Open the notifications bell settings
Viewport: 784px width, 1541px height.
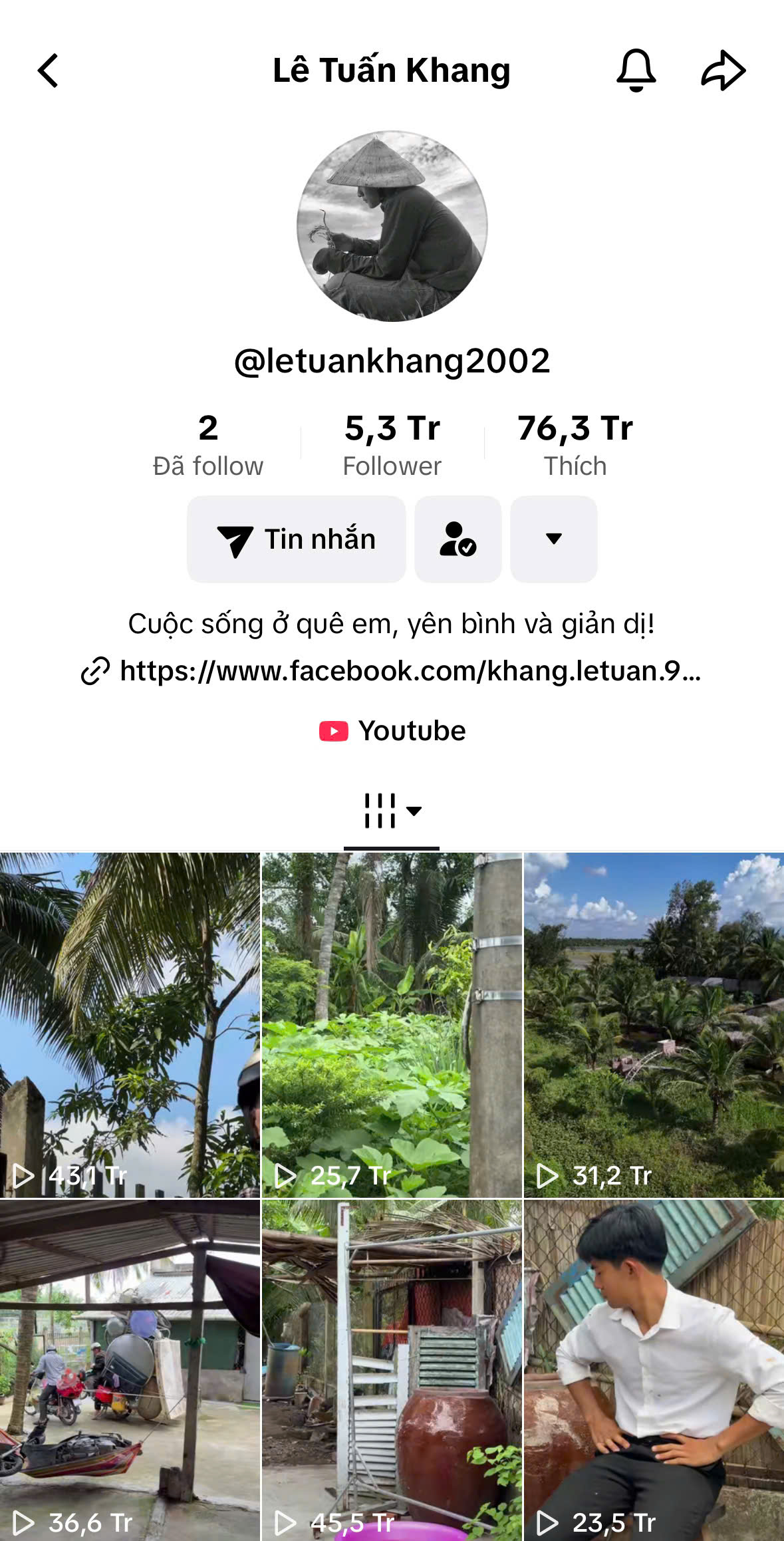click(636, 70)
